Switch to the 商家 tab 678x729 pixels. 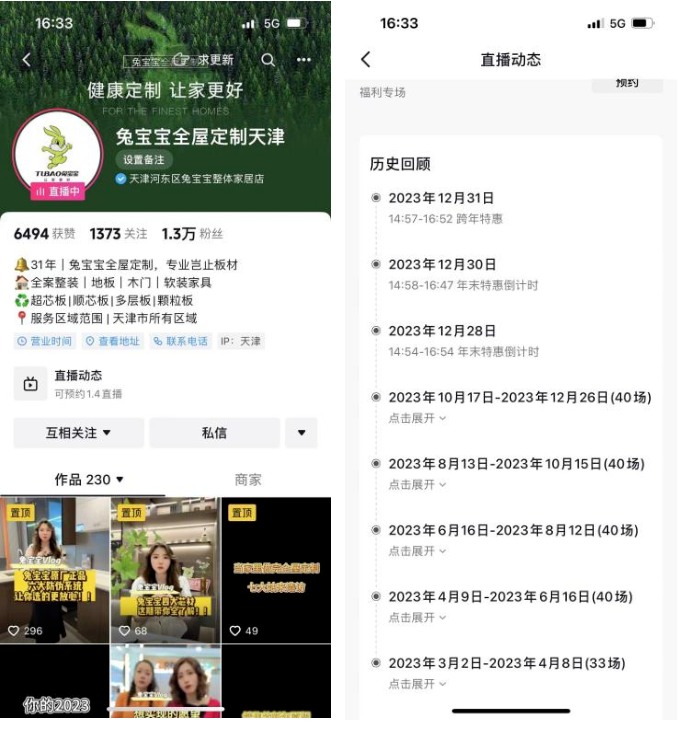(x=248, y=480)
